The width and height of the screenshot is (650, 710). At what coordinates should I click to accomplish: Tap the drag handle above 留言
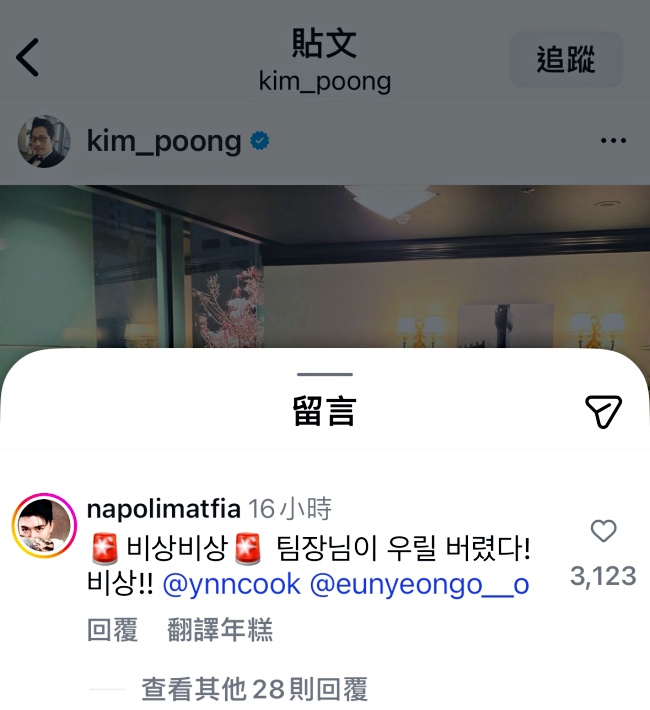324,374
